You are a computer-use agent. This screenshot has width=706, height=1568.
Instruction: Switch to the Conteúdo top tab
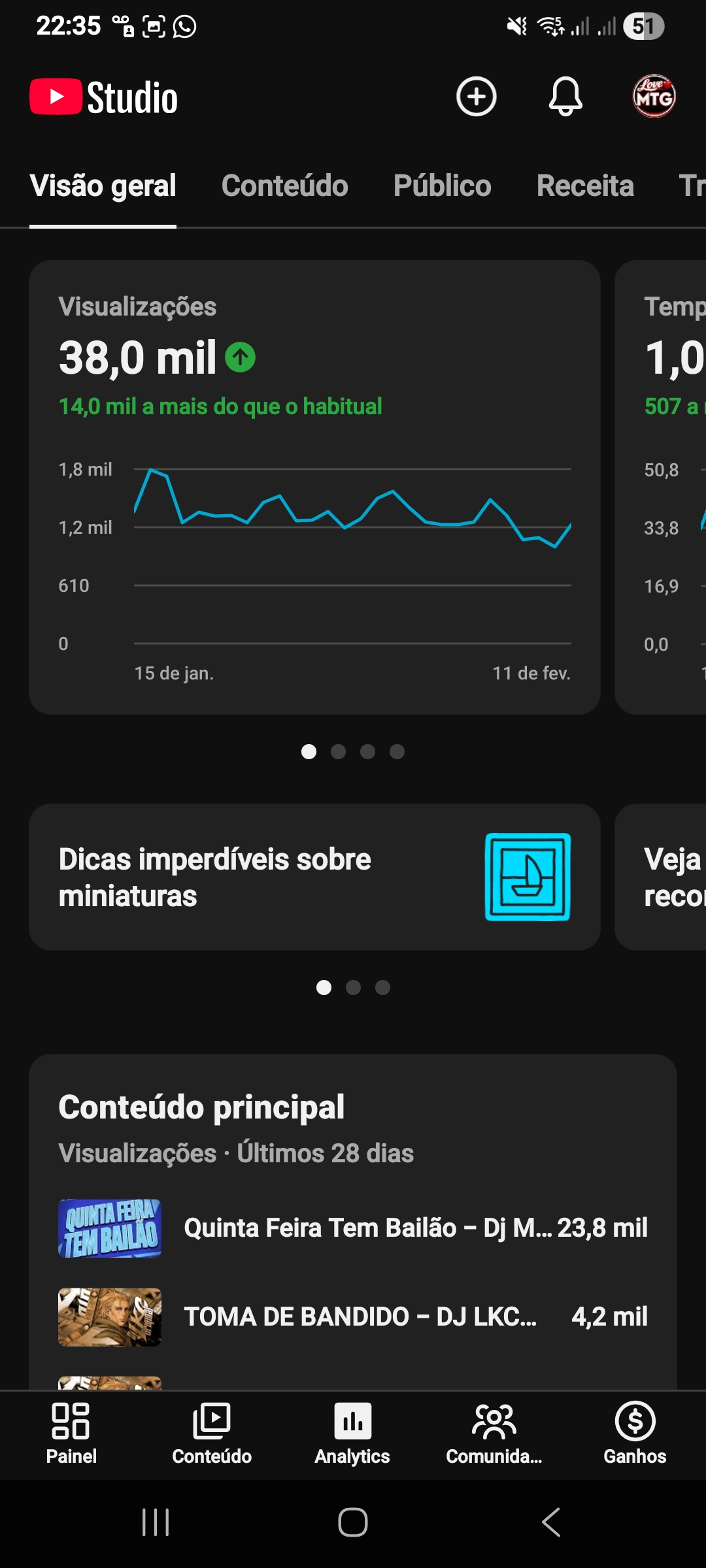[x=284, y=186]
